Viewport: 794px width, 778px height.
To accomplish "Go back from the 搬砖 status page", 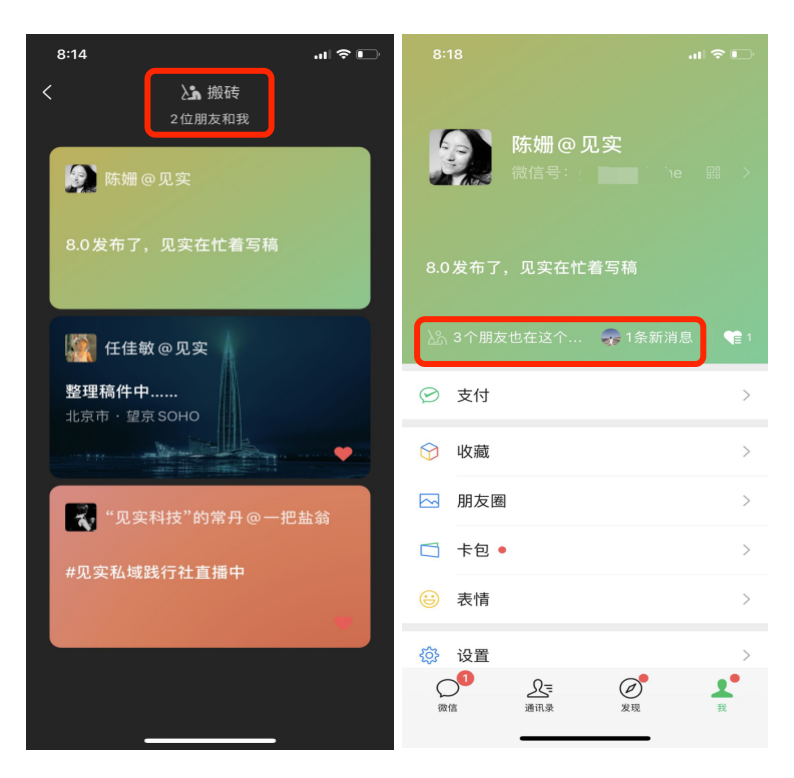I will (47, 92).
